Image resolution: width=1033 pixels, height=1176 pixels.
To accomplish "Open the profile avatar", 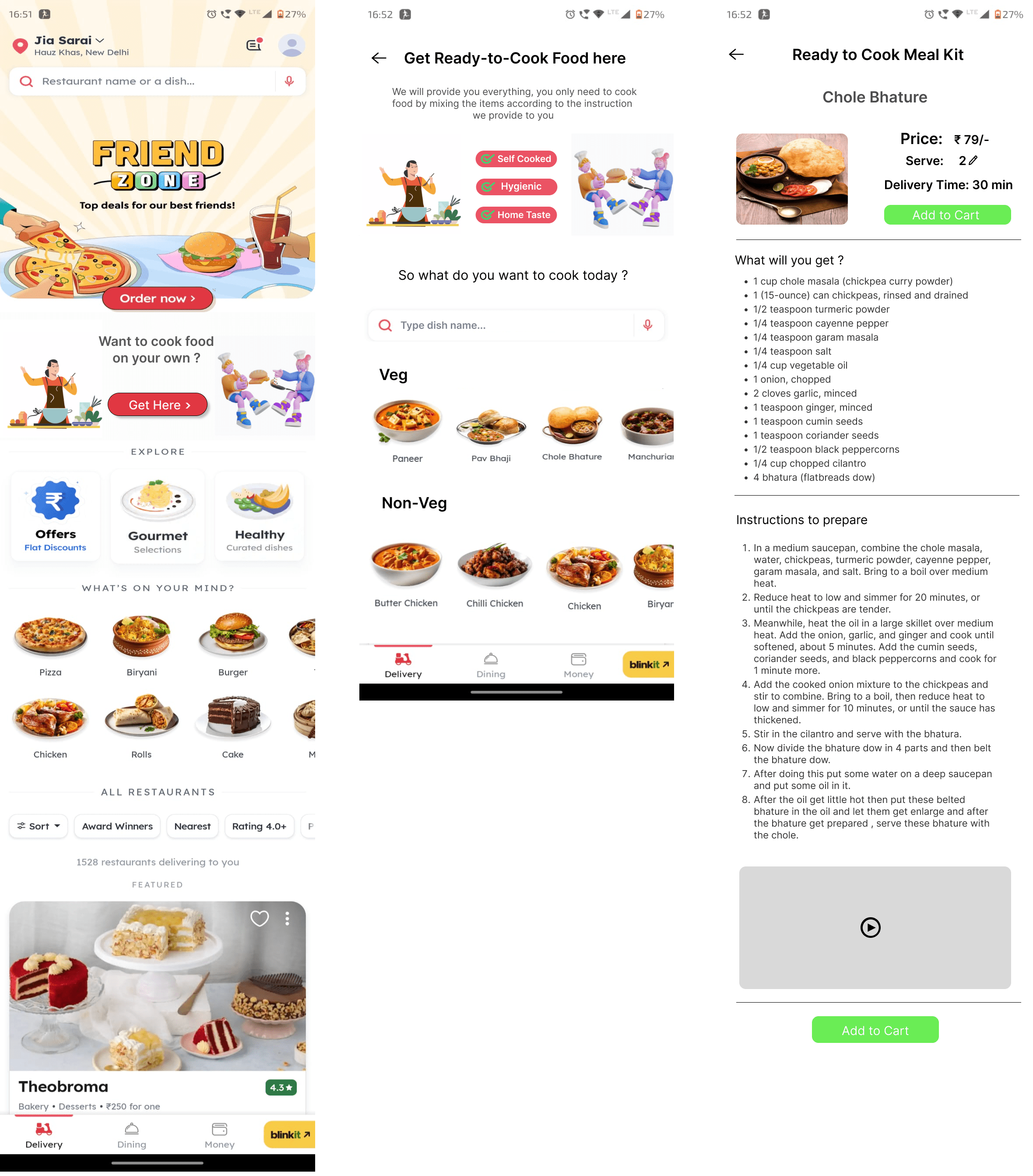I will 291,46.
